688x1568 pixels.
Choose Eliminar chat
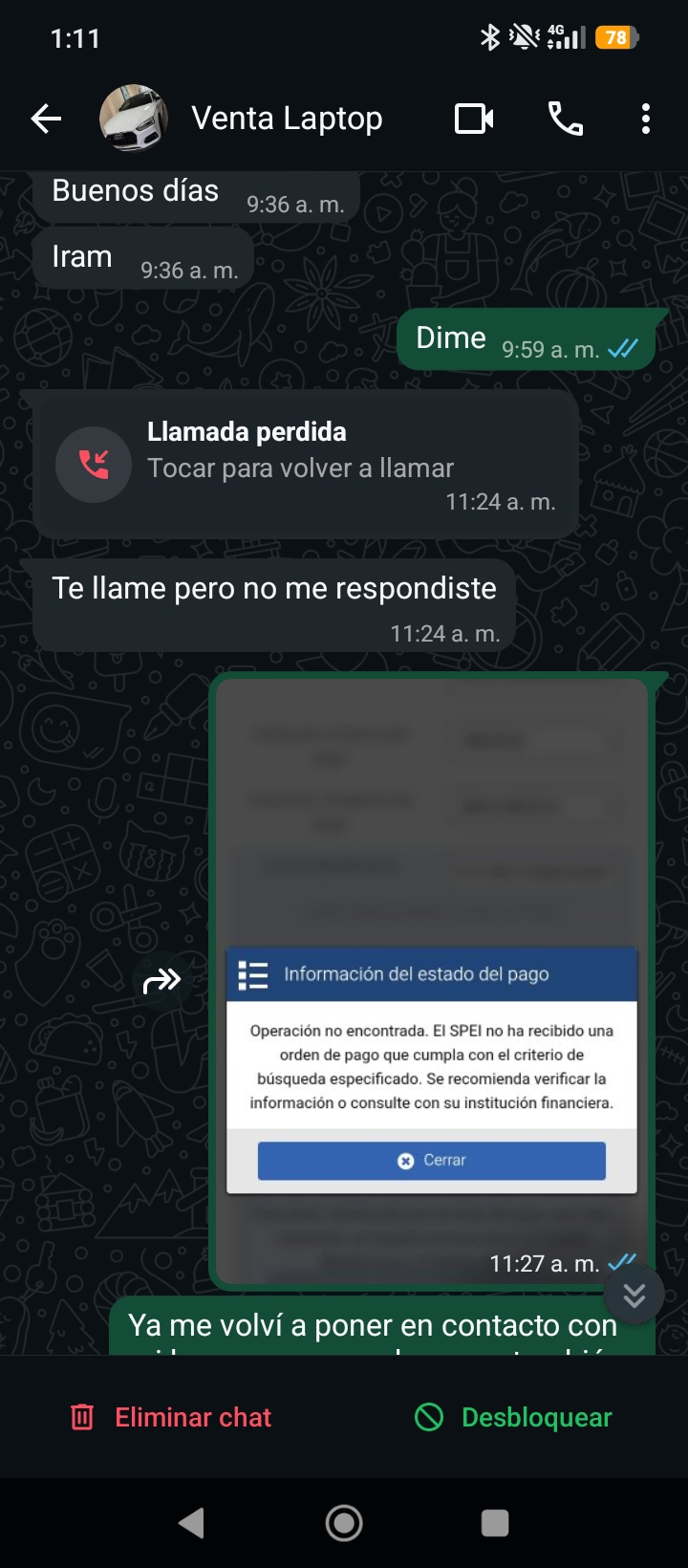point(172,1417)
